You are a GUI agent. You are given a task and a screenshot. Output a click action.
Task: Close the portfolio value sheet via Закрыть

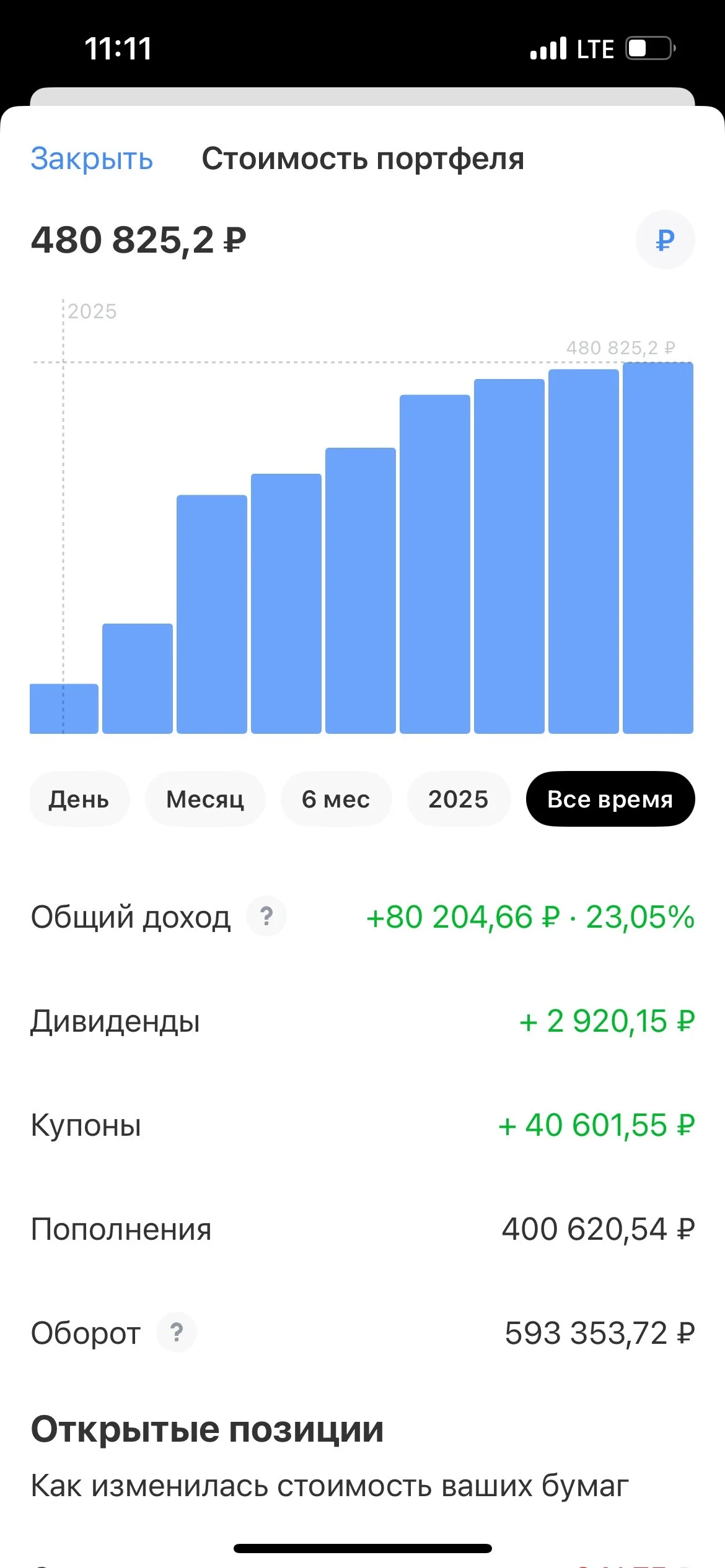[x=92, y=159]
